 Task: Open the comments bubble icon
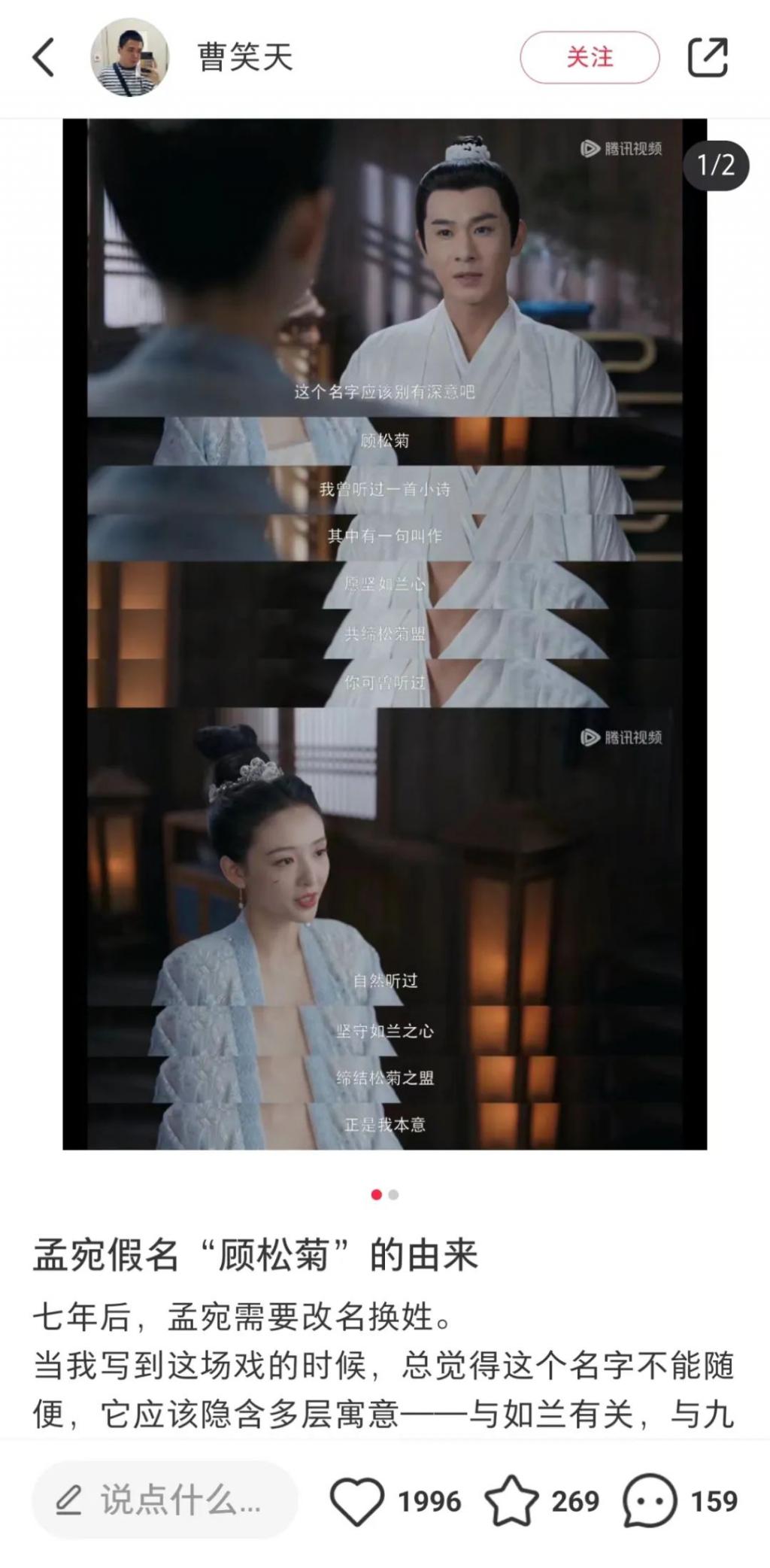pos(649,1500)
